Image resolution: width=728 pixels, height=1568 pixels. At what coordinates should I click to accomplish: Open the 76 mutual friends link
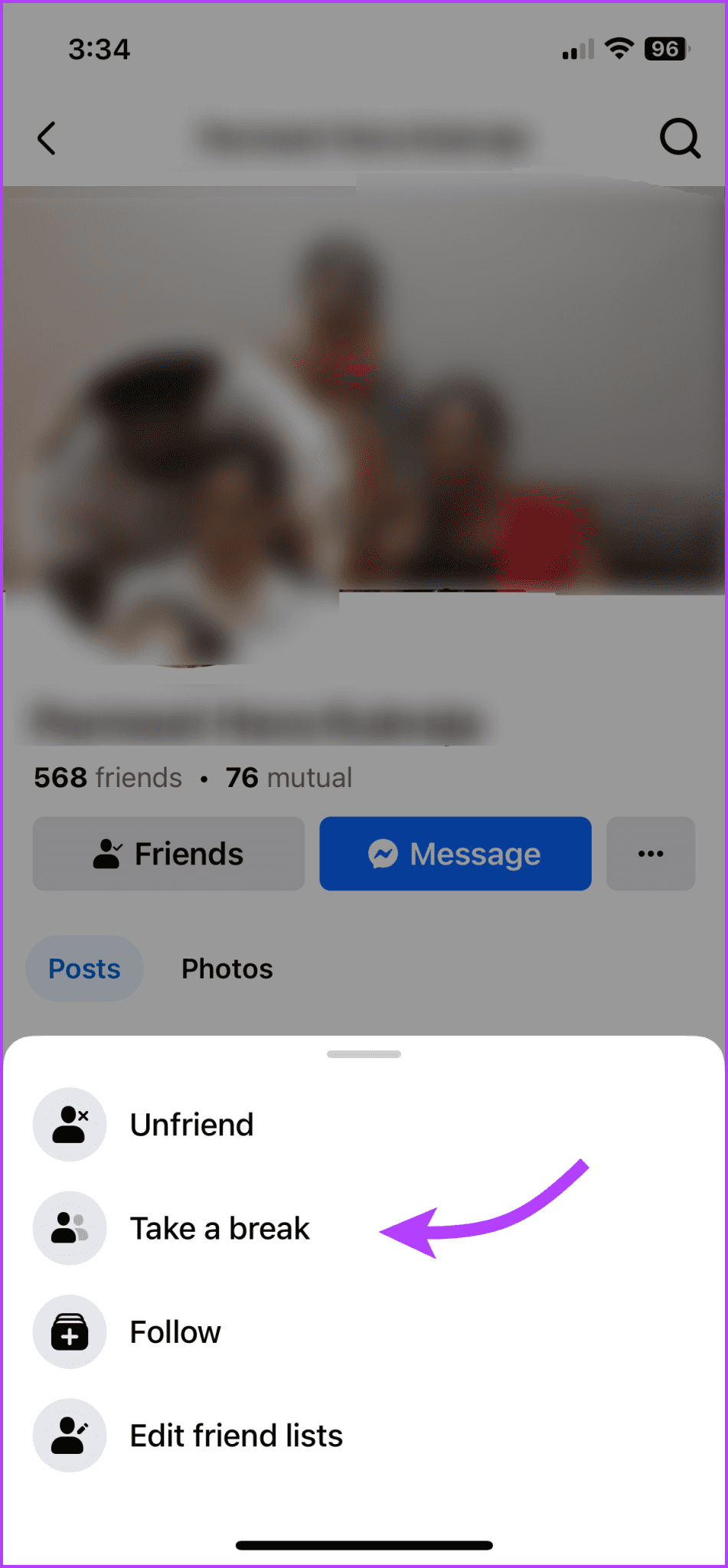[288, 777]
